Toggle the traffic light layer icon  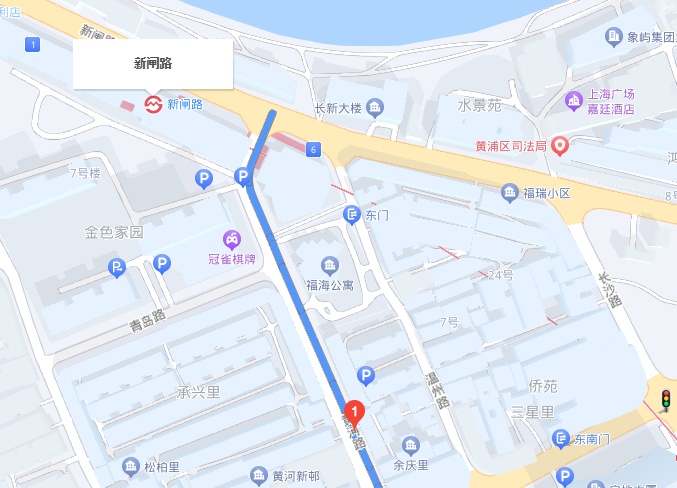(x=665, y=397)
